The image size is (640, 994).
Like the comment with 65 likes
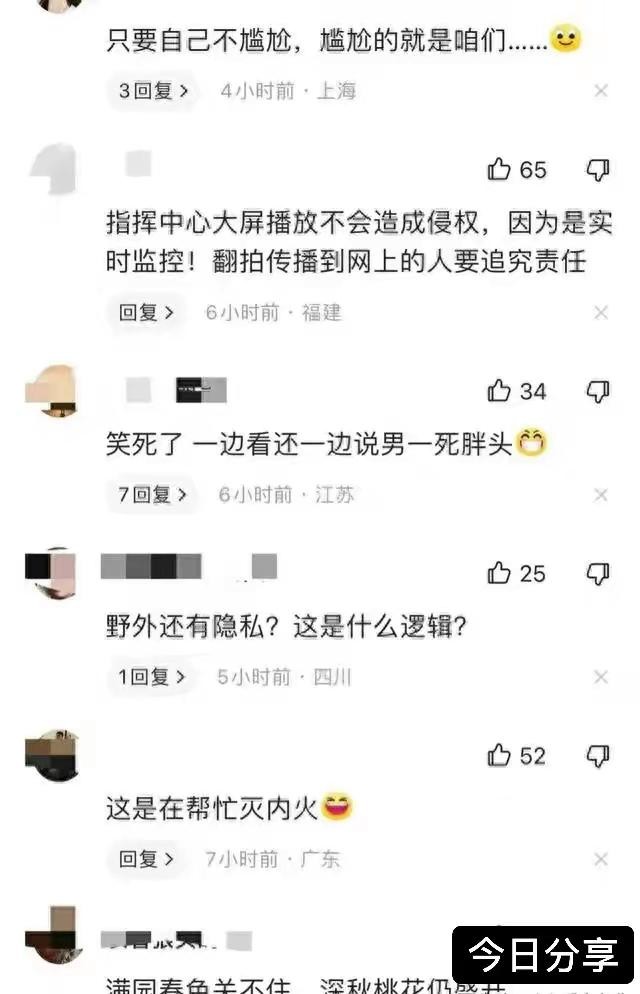click(x=499, y=170)
